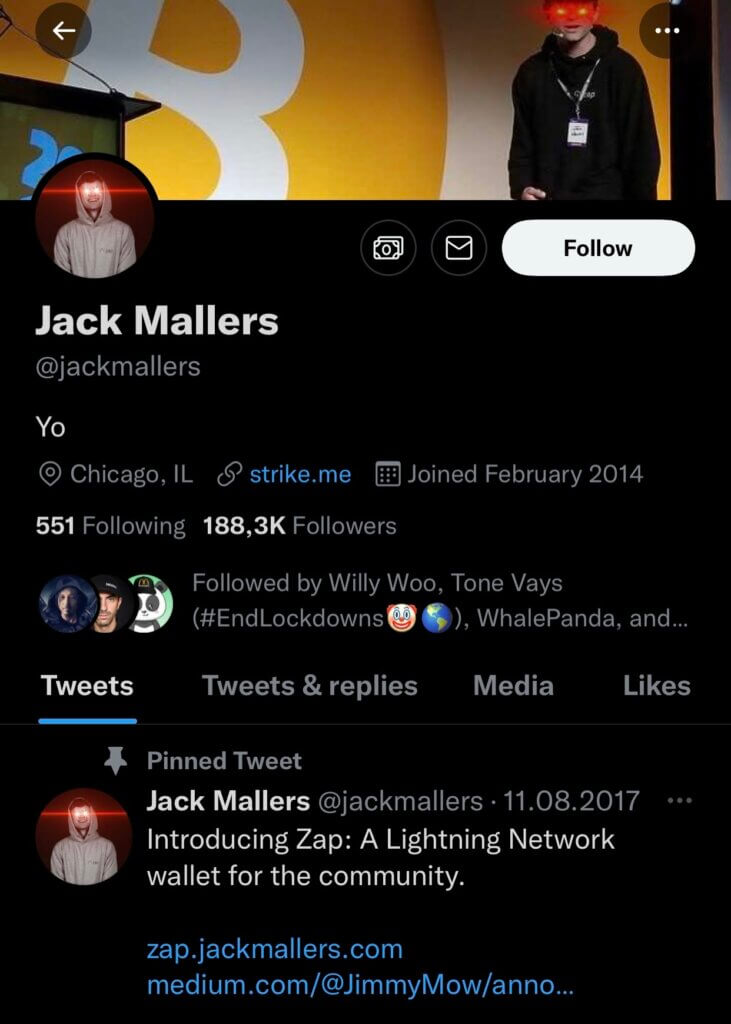Viewport: 731px width, 1024px height.
Task: View the 551 Following list
Action: (x=110, y=526)
